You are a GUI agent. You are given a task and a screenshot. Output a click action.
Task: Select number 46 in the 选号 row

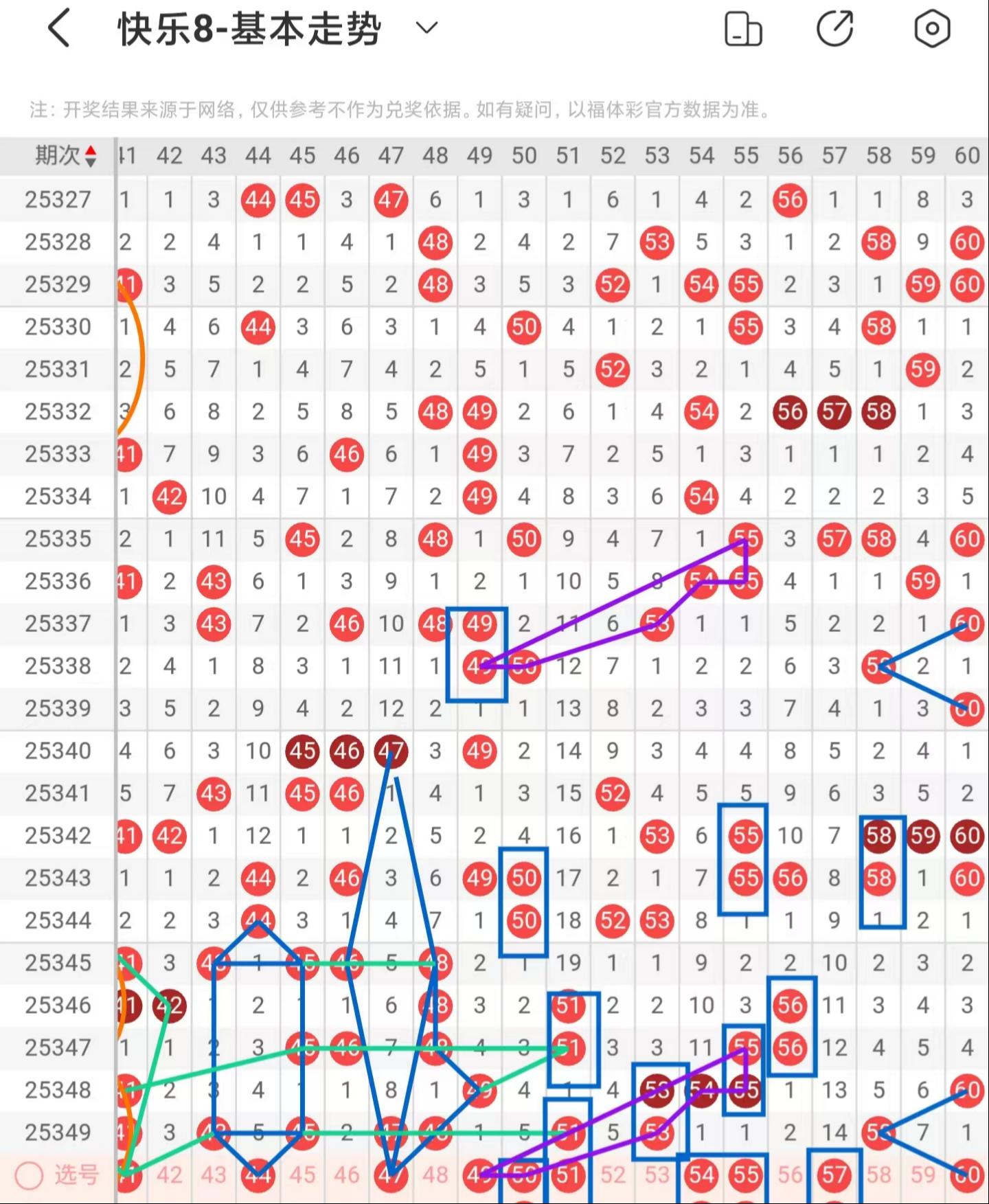(x=346, y=1175)
